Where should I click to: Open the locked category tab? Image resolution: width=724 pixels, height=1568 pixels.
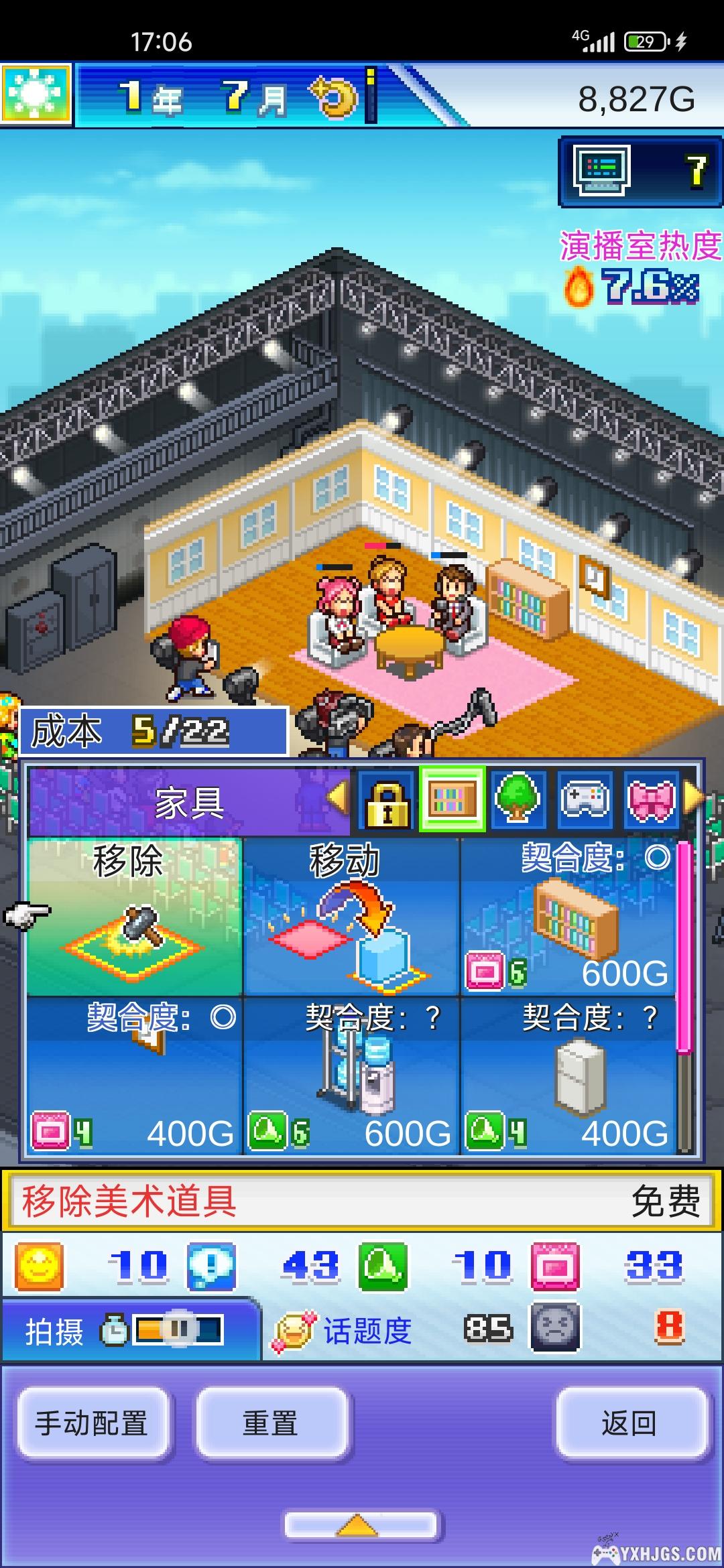click(386, 799)
